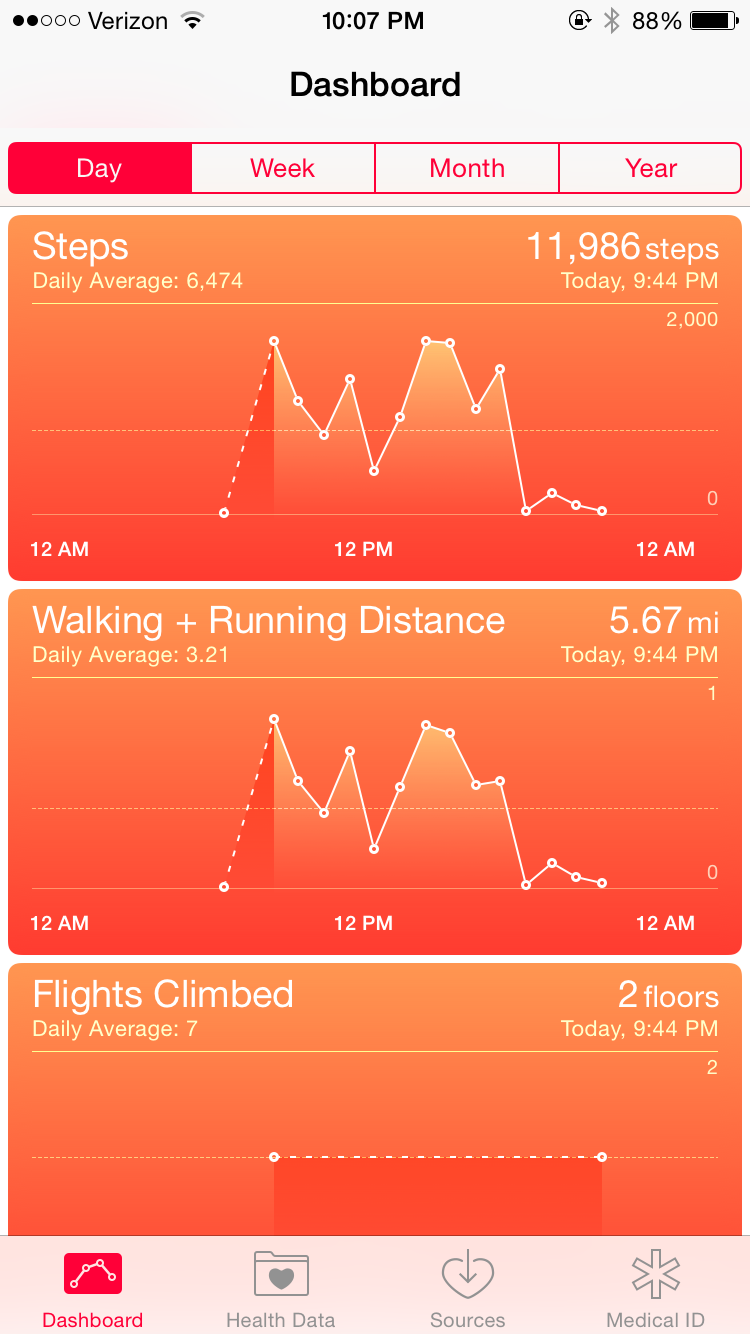Show the Year view
Image resolution: width=750 pixels, height=1334 pixels.
(x=651, y=168)
